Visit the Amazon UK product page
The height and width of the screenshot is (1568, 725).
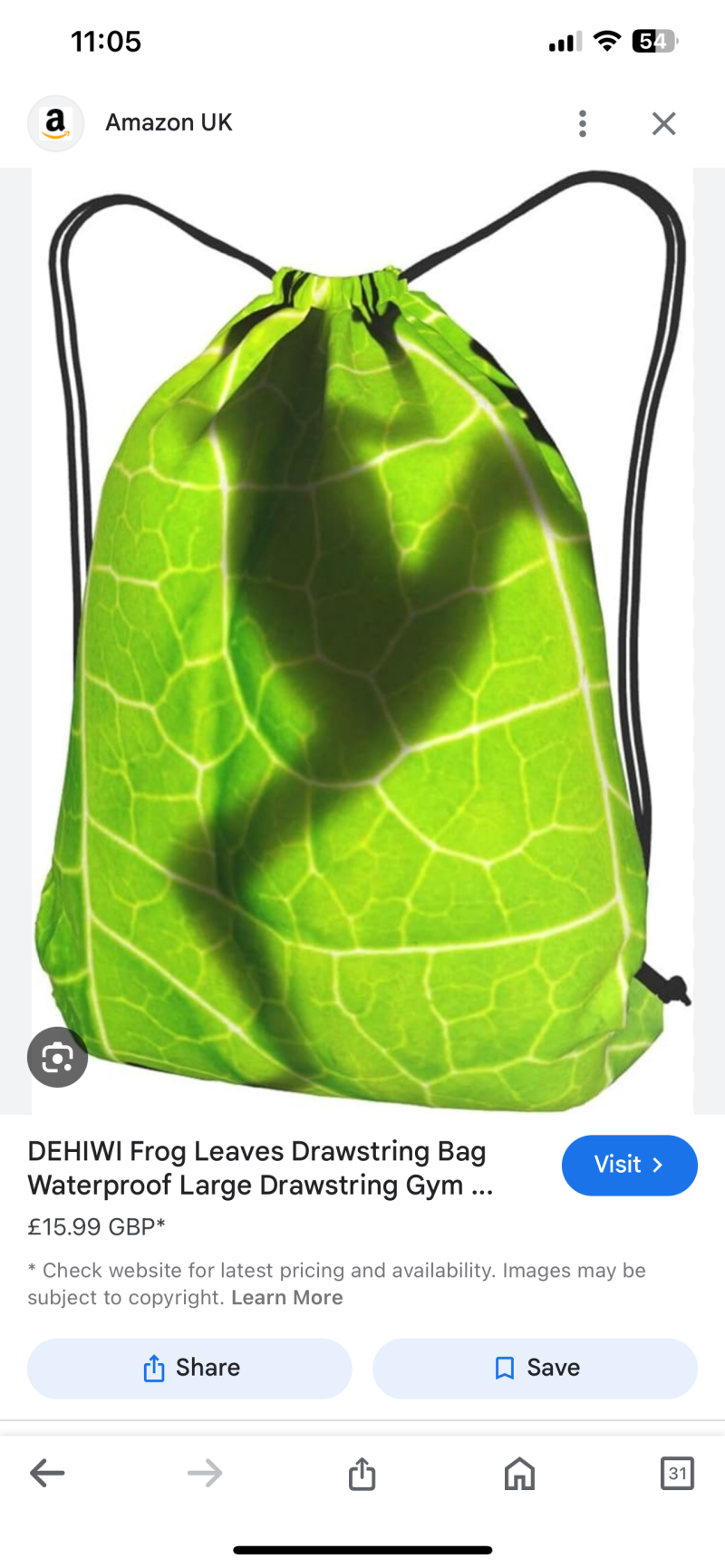[x=629, y=1165]
